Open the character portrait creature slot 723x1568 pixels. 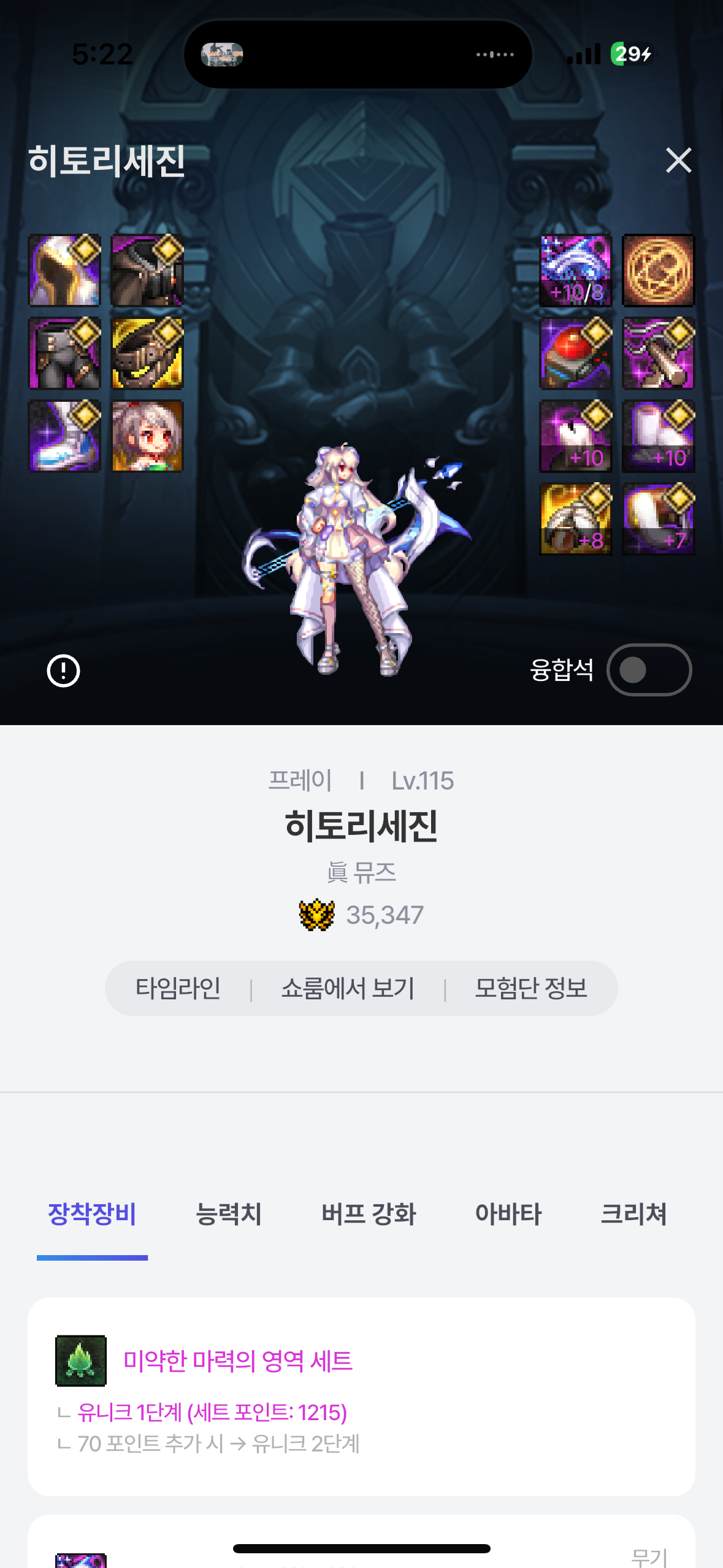pyautogui.click(x=147, y=436)
